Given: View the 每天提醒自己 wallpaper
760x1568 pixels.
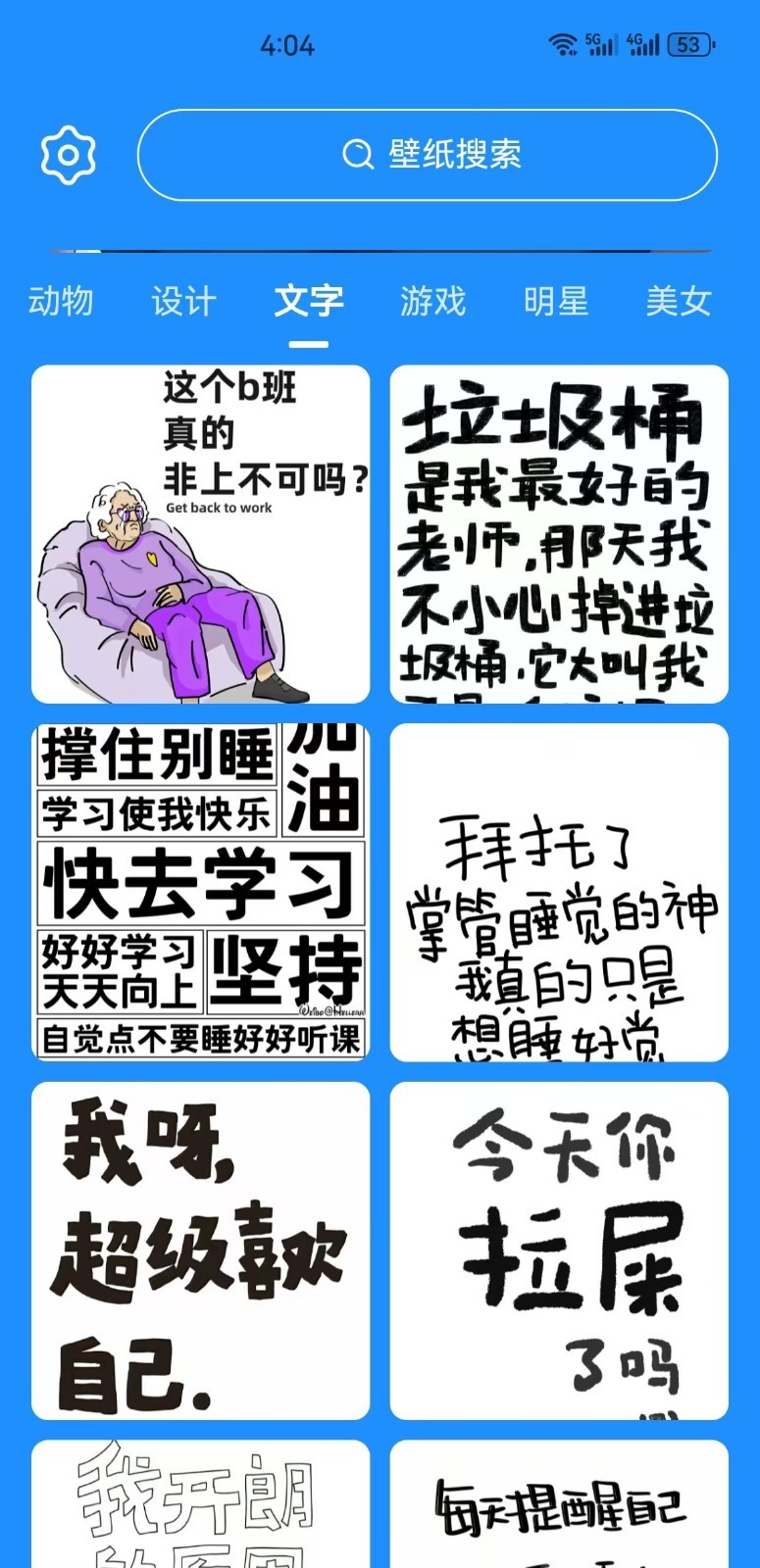Looking at the screenshot, I should [559, 1504].
